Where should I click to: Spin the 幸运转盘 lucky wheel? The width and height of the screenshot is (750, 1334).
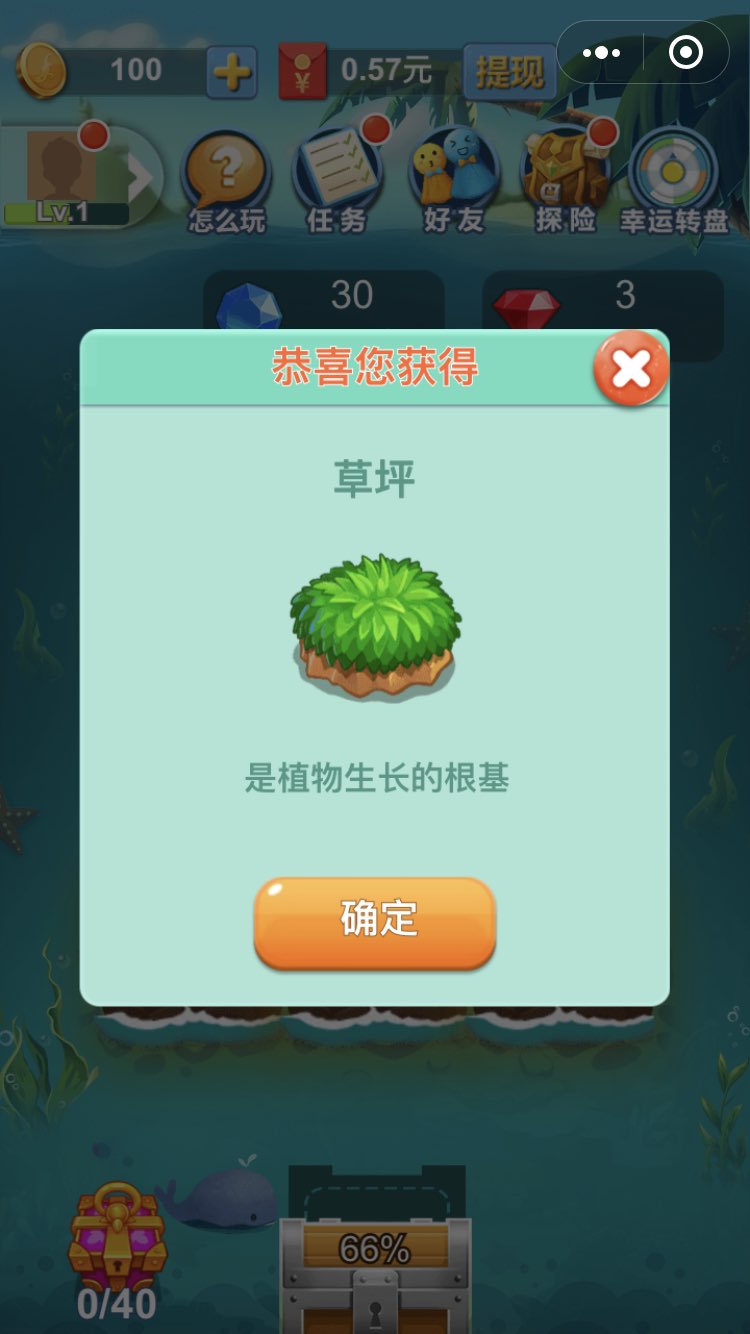tap(674, 182)
